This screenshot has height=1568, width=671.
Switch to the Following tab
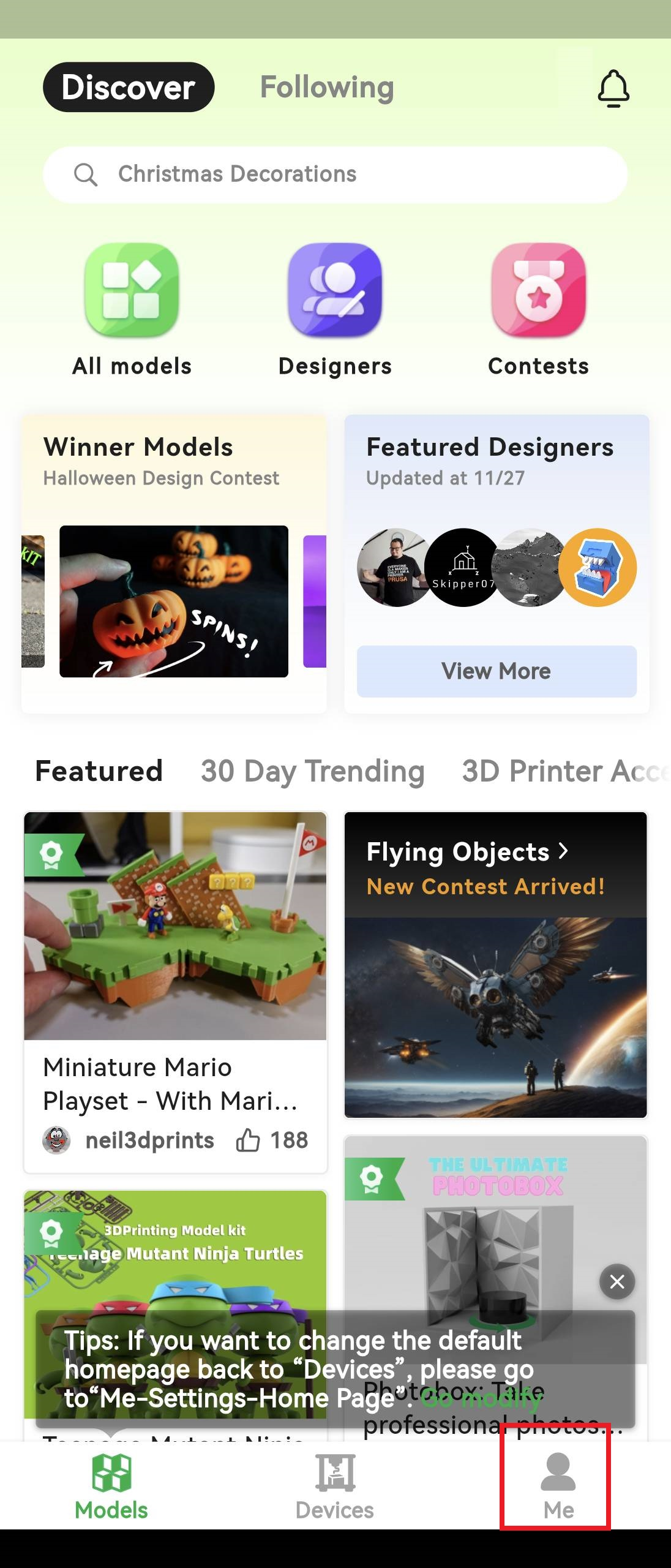pos(326,88)
